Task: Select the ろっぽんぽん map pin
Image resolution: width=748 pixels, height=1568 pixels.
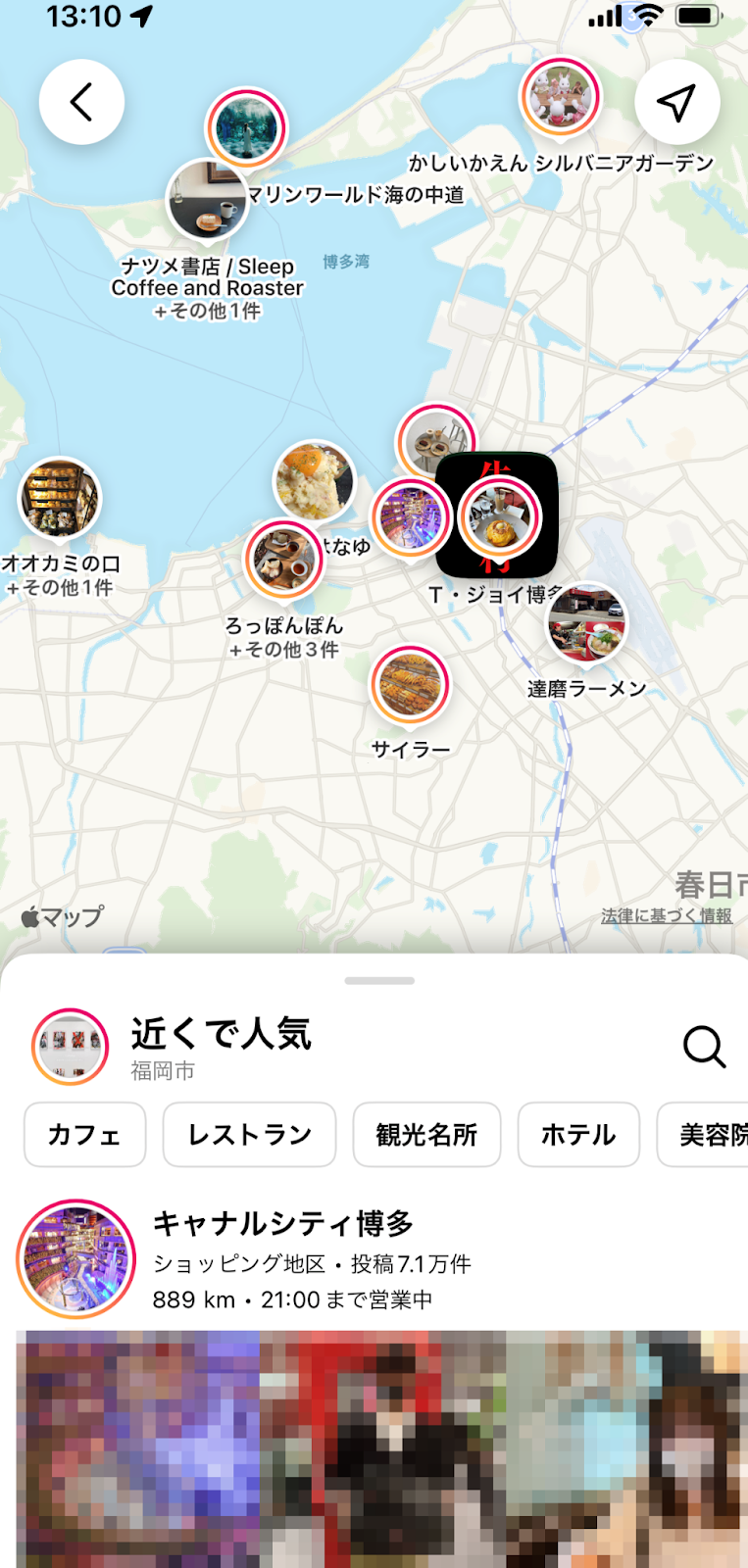Action: coord(283,560)
